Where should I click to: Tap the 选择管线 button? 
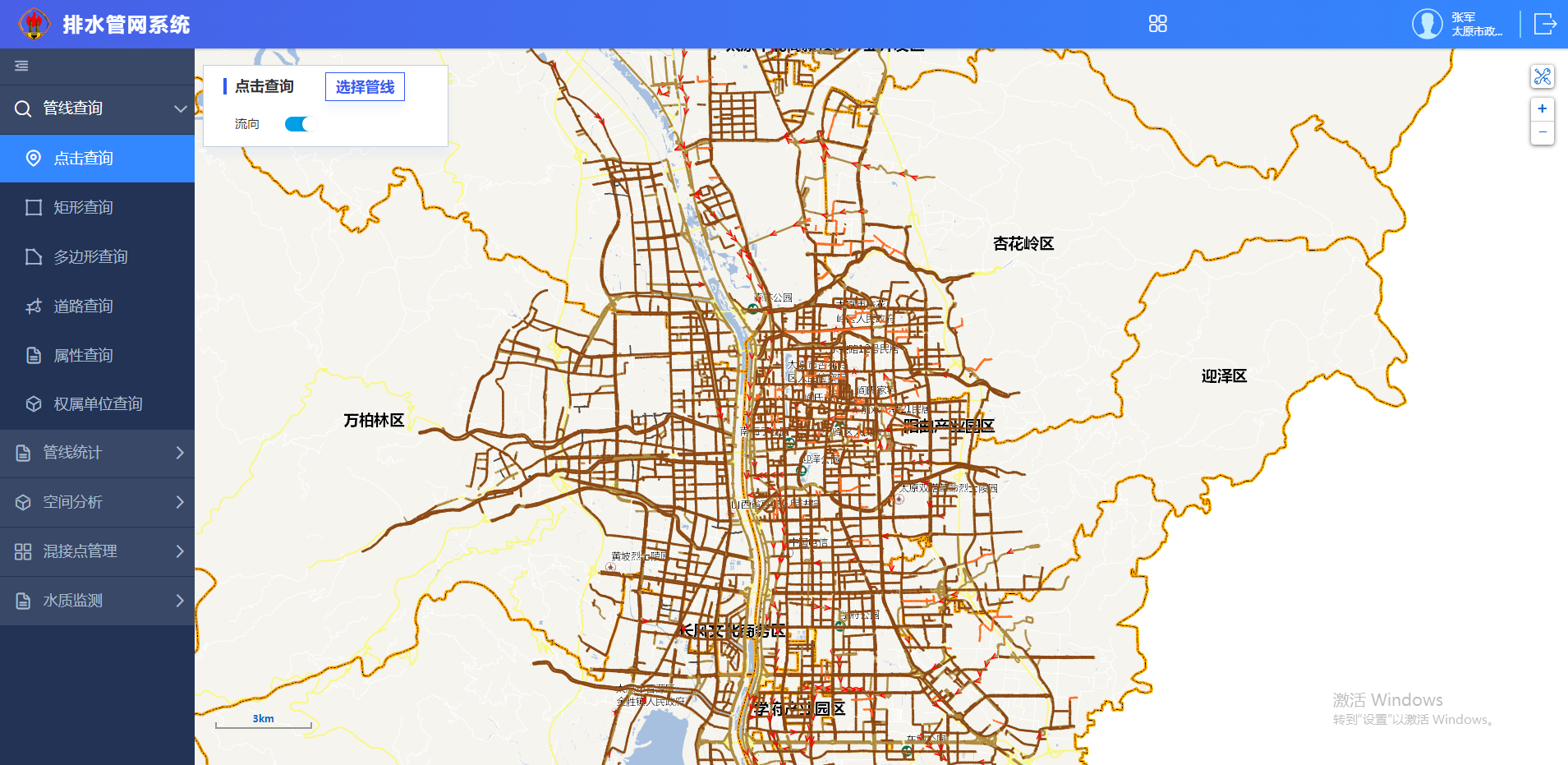click(365, 87)
